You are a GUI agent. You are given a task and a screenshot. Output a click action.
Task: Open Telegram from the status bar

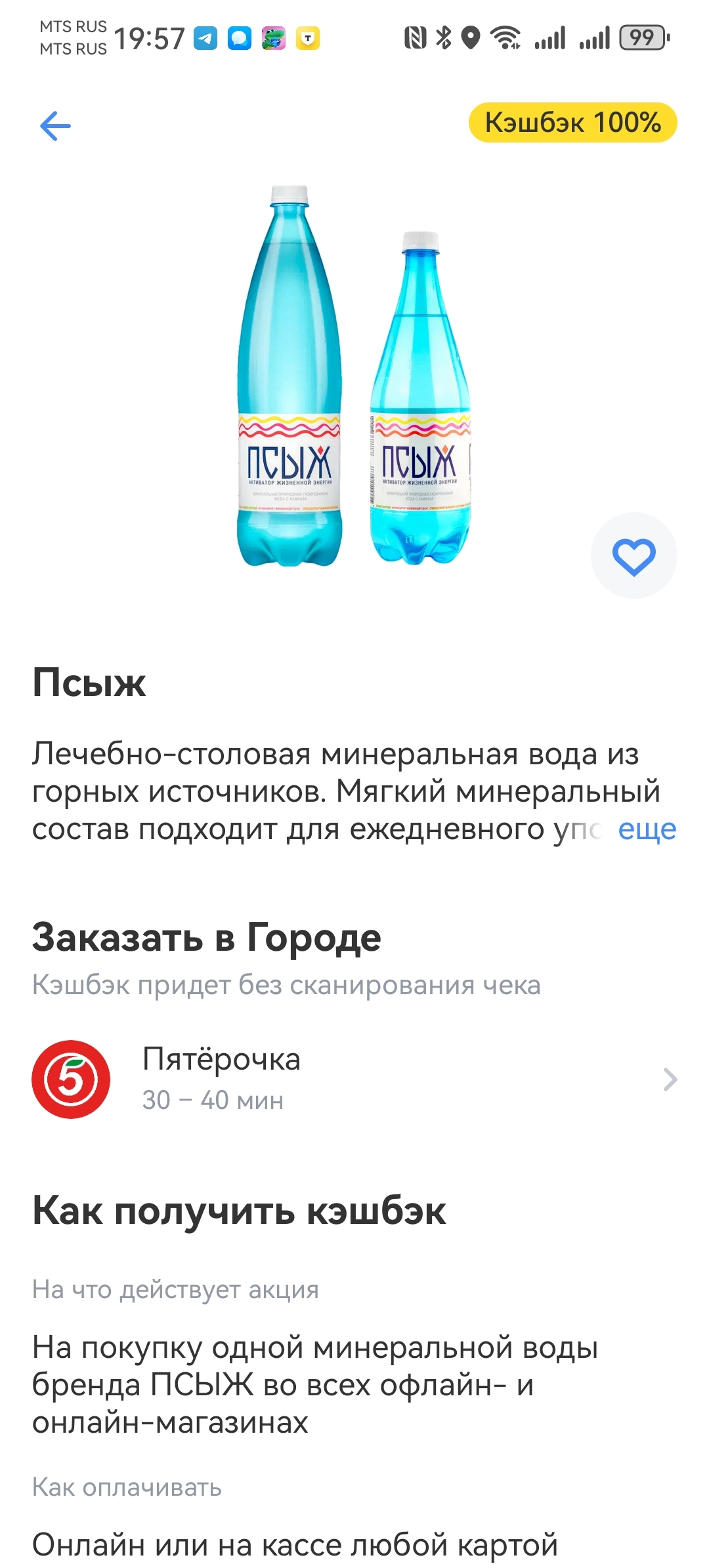(x=205, y=38)
